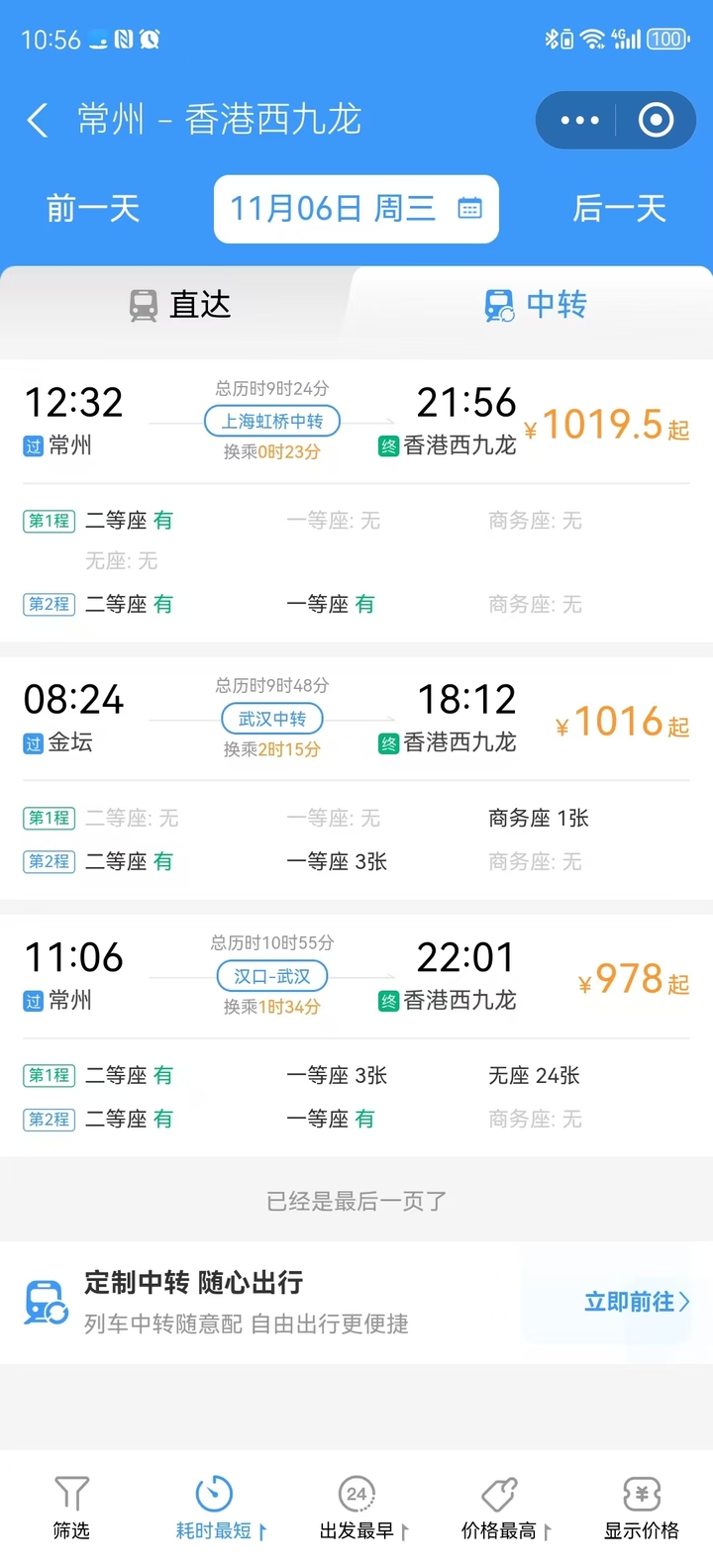Open the mini-program three-dot menu
Image resolution: width=713 pixels, height=1568 pixels.
click(x=579, y=121)
